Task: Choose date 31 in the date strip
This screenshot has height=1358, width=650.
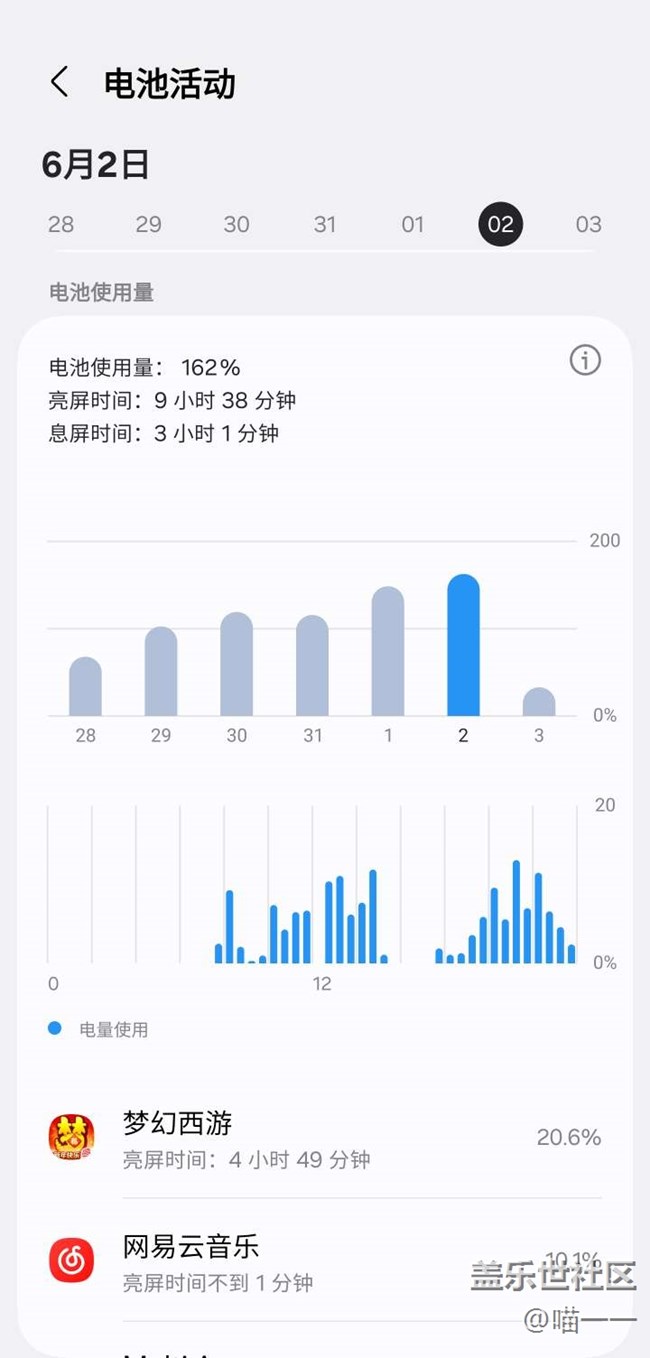Action: pos(325,224)
